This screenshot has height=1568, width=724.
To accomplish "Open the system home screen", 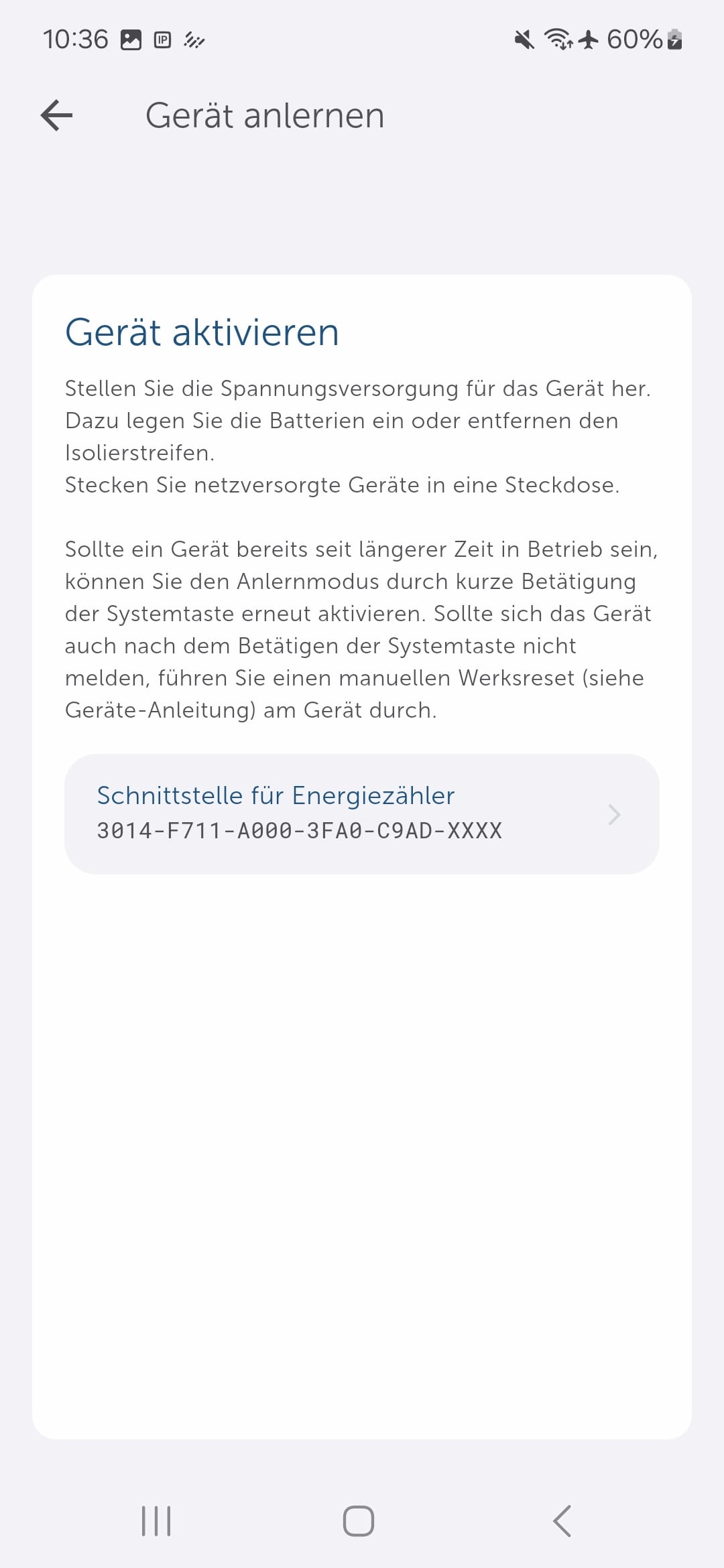I will 359,1520.
